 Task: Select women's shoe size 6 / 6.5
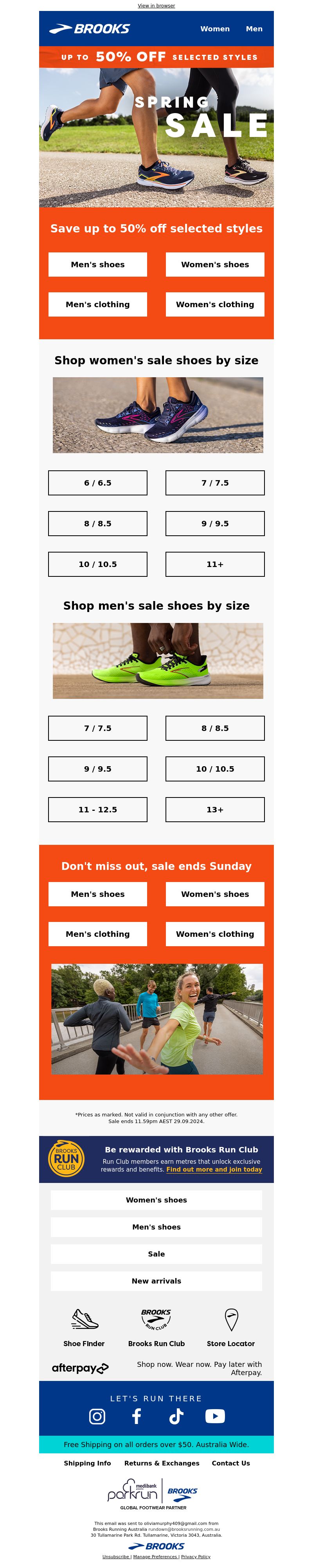pyautogui.click(x=97, y=483)
